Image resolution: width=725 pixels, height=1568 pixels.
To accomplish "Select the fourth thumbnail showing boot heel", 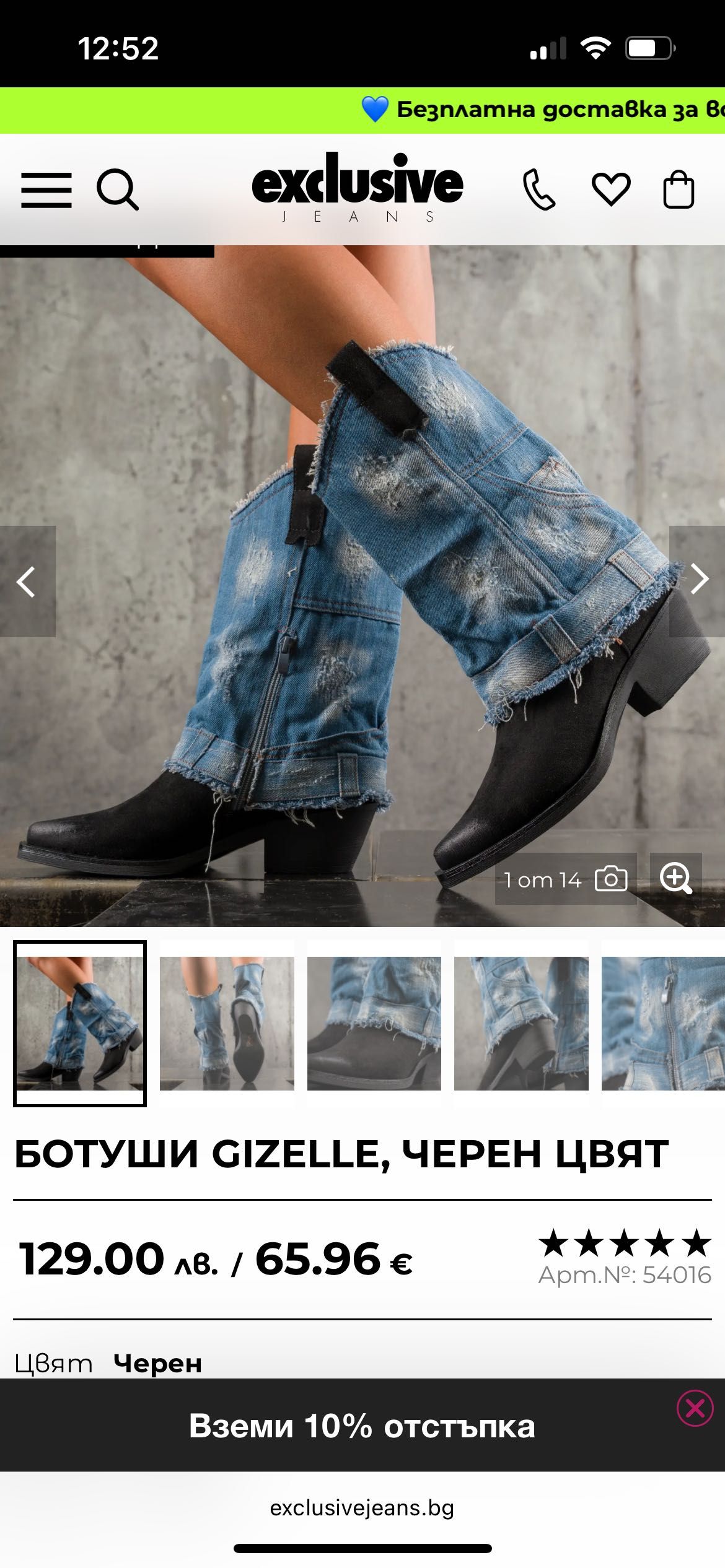I will coord(521,1023).
